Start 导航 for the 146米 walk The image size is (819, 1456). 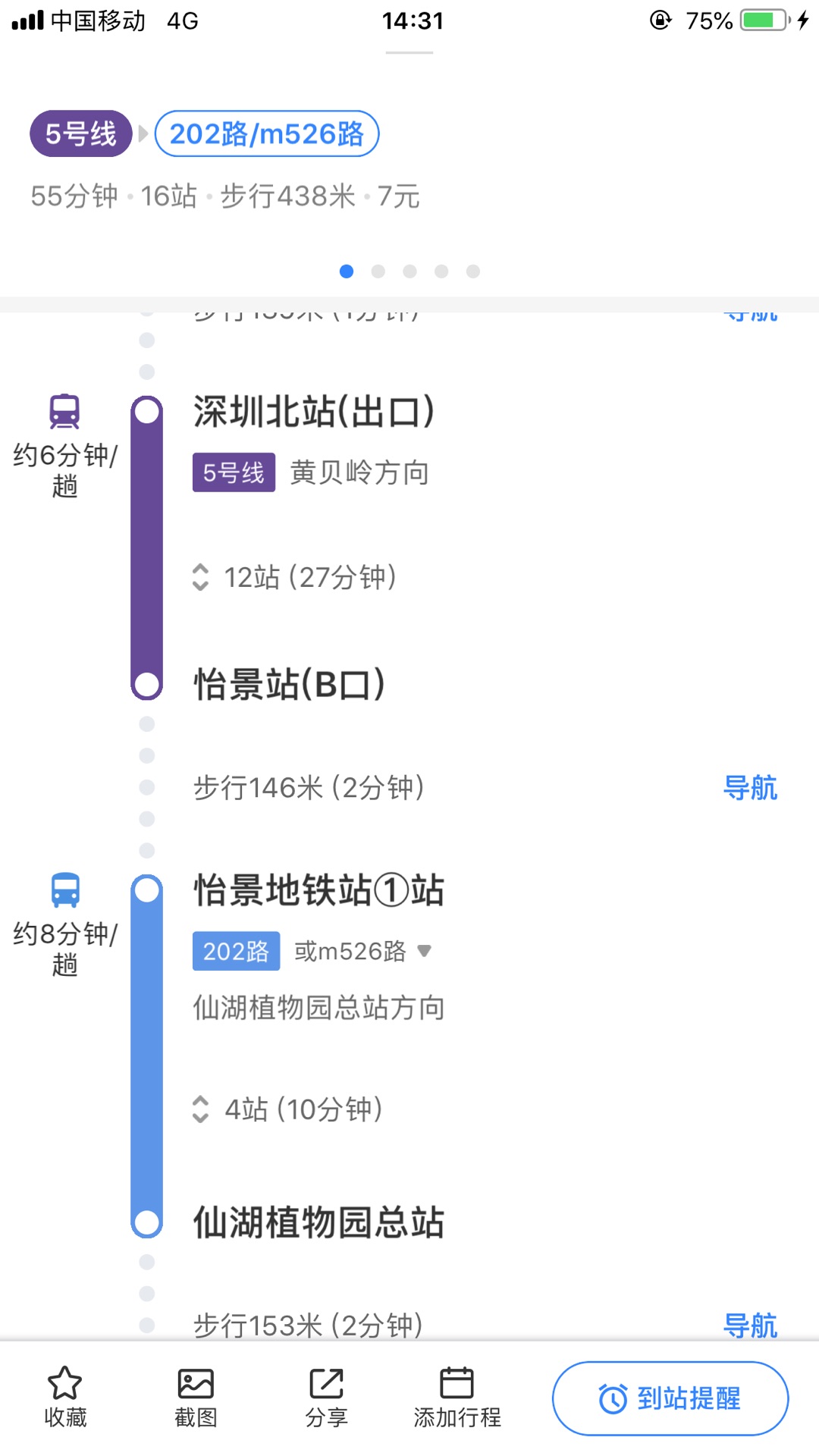[750, 788]
